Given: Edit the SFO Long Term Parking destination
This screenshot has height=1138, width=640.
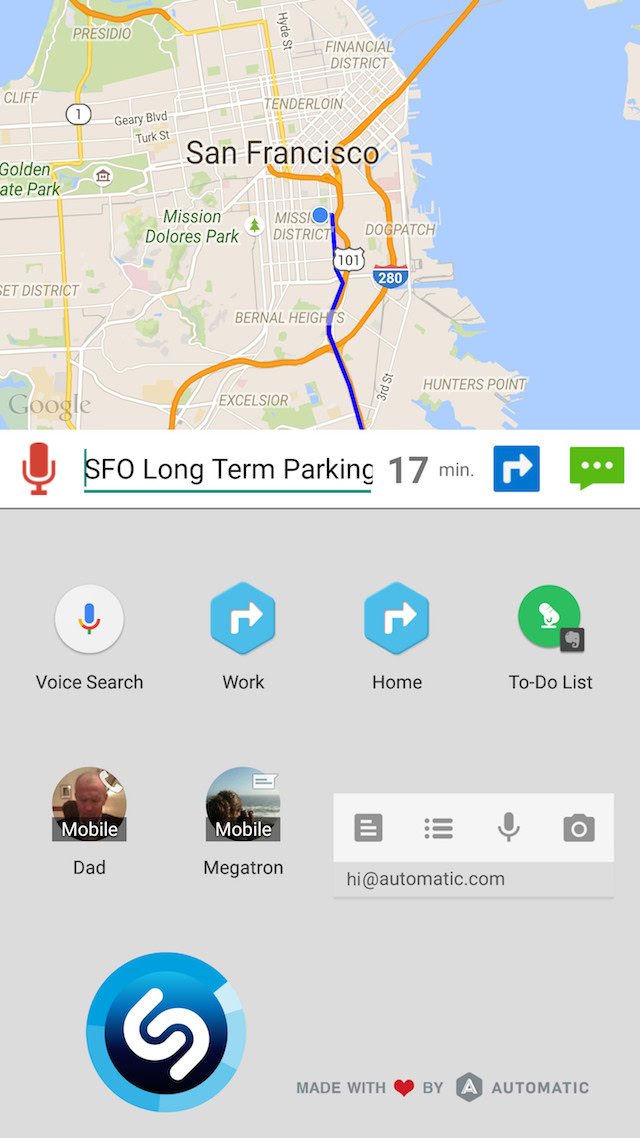Looking at the screenshot, I should click(228, 469).
